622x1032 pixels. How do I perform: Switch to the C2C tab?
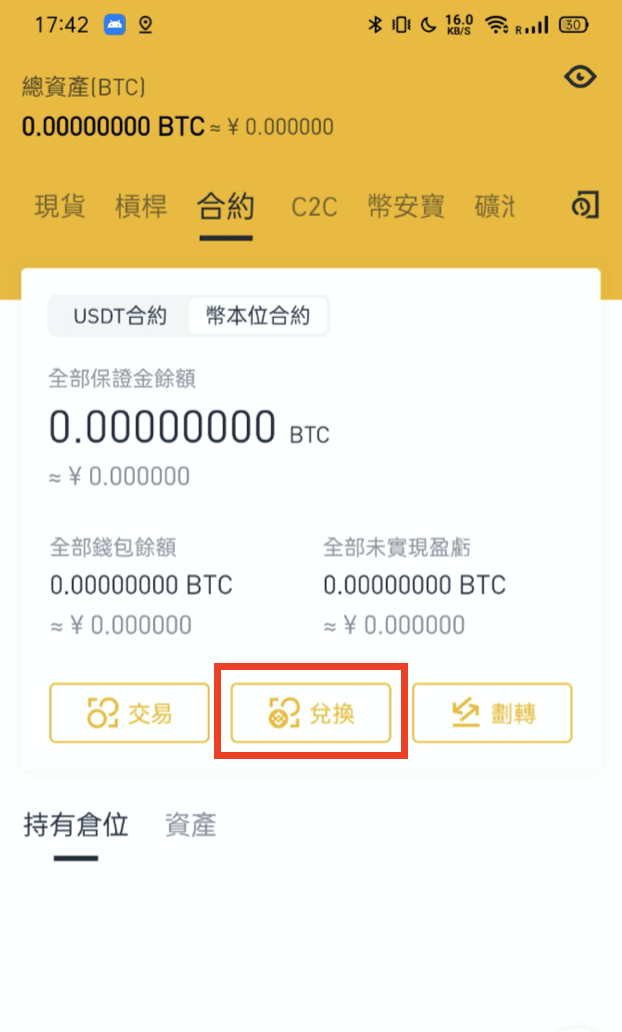(314, 207)
